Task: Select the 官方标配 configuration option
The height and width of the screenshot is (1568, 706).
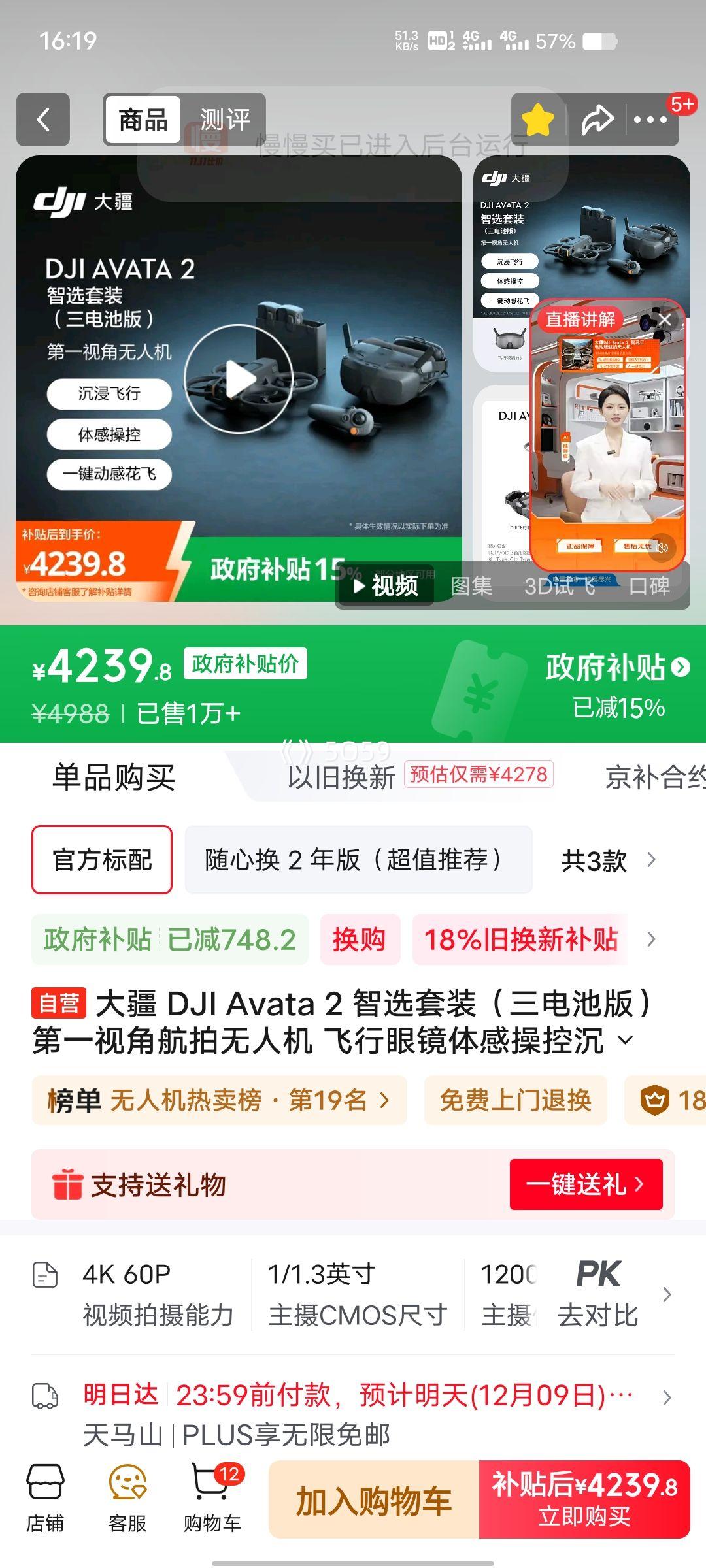Action: [101, 860]
